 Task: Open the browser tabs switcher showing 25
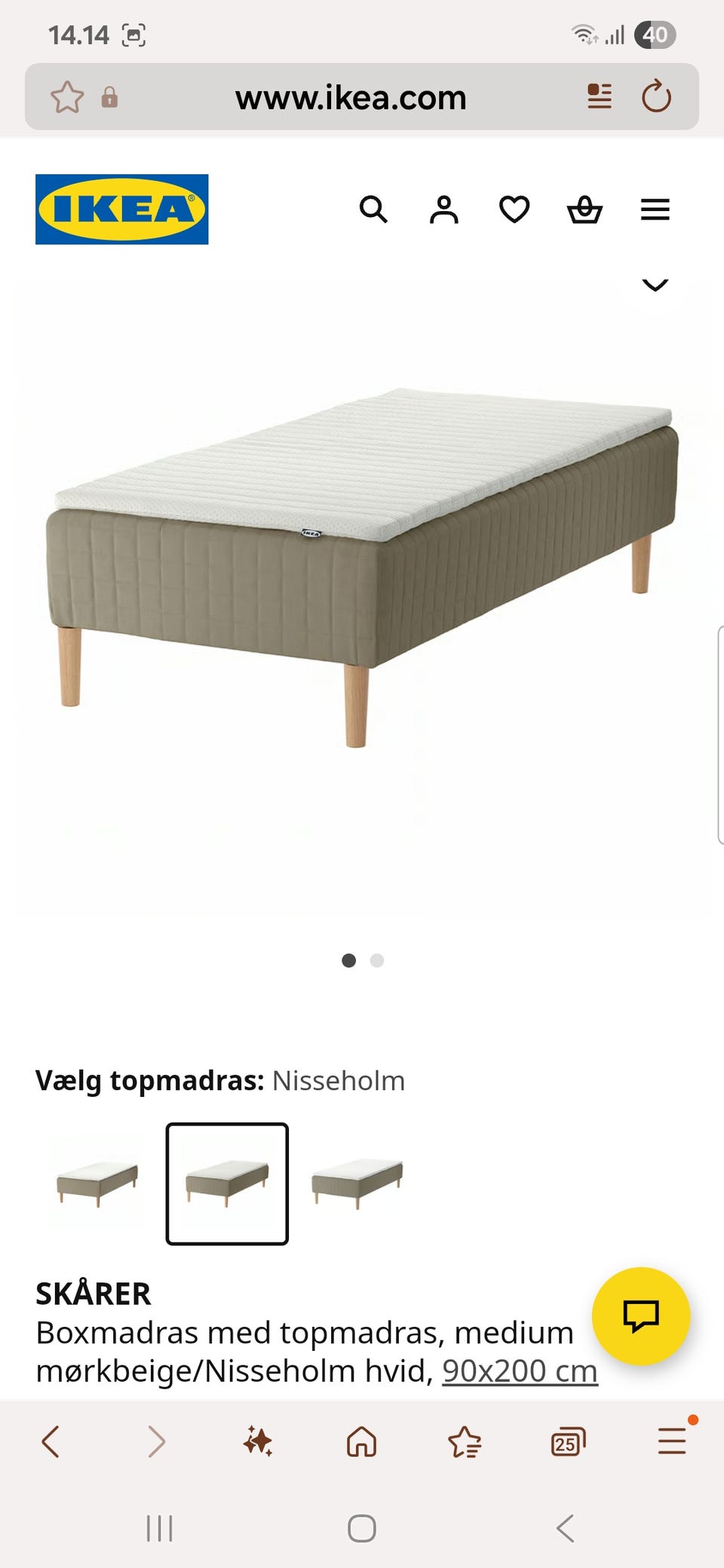(x=568, y=1441)
